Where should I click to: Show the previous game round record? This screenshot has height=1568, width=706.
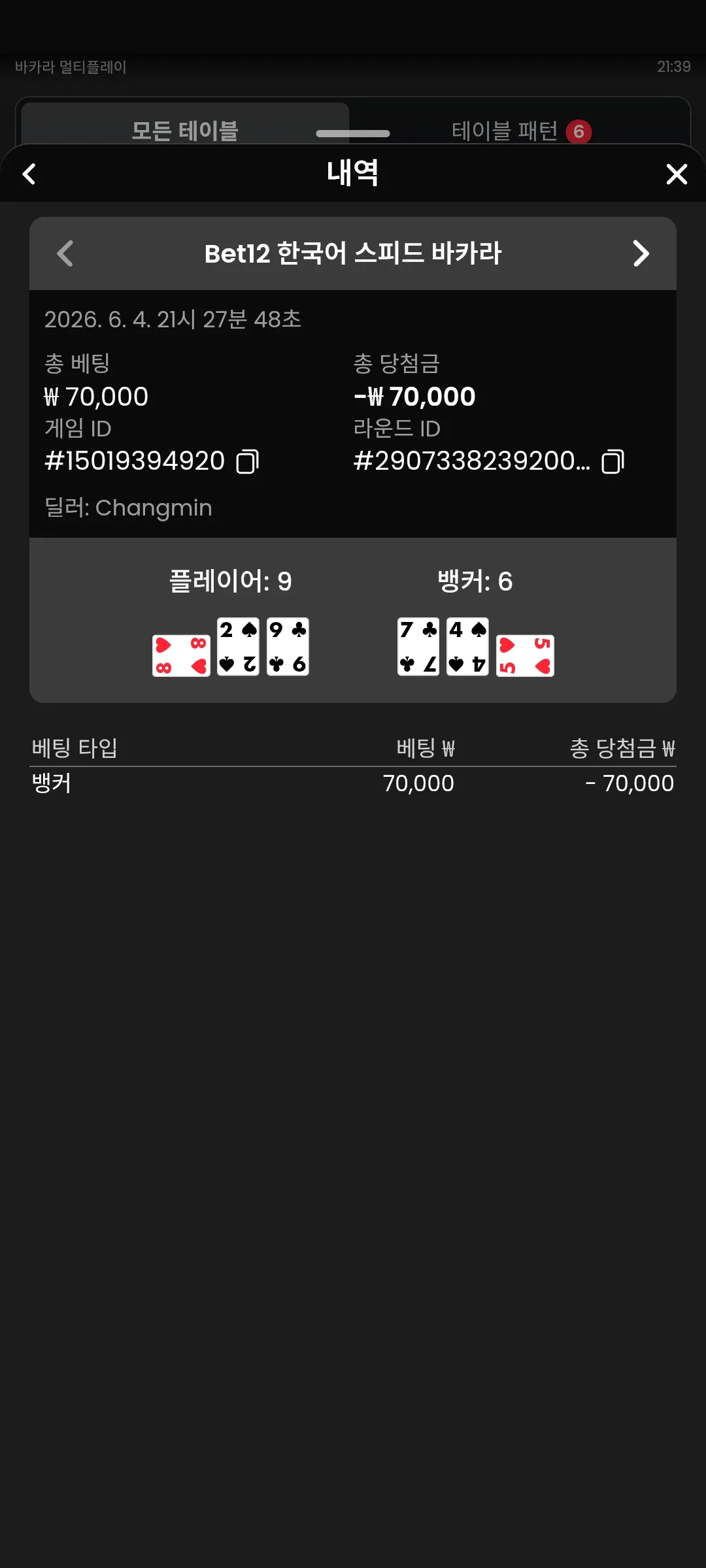[x=65, y=253]
